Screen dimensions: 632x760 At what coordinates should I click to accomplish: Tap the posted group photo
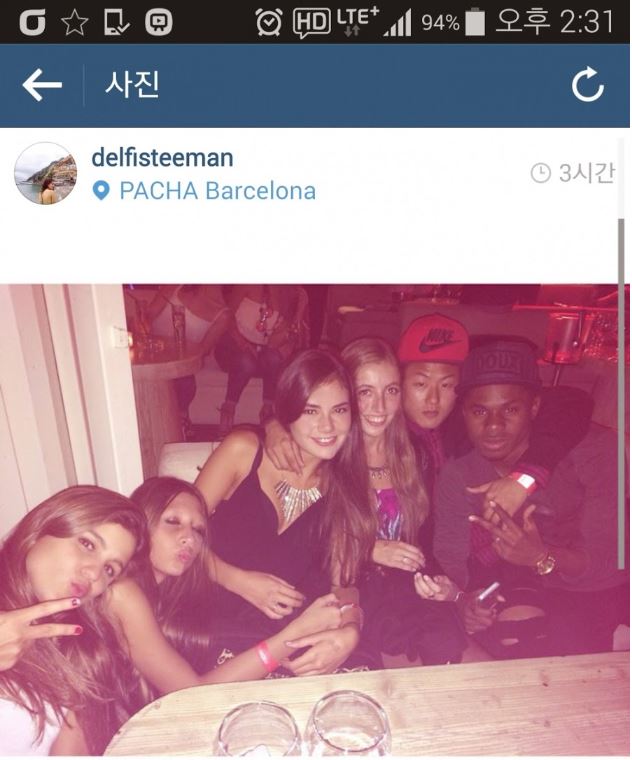(x=316, y=520)
